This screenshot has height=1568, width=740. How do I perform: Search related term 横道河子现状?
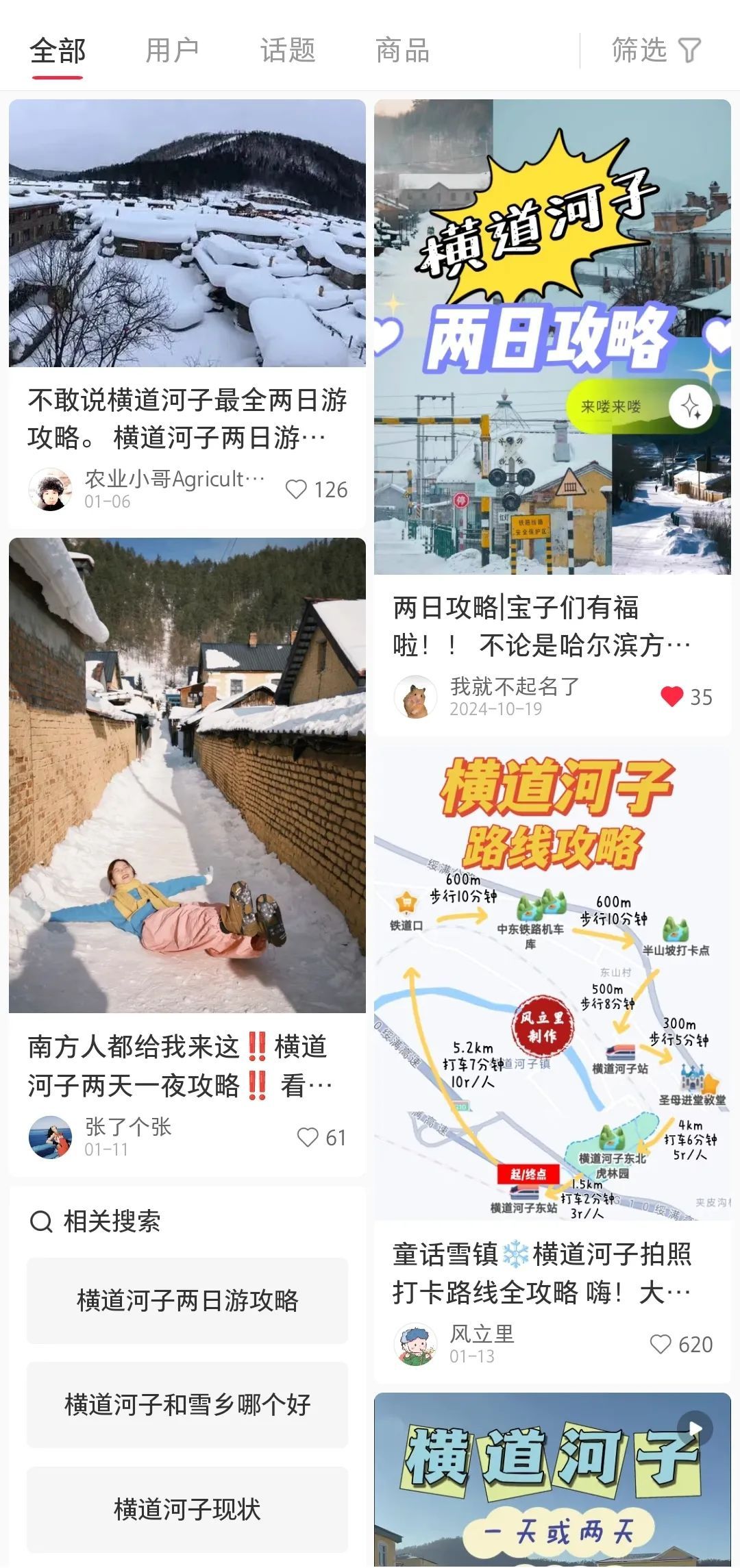pyautogui.click(x=187, y=1509)
